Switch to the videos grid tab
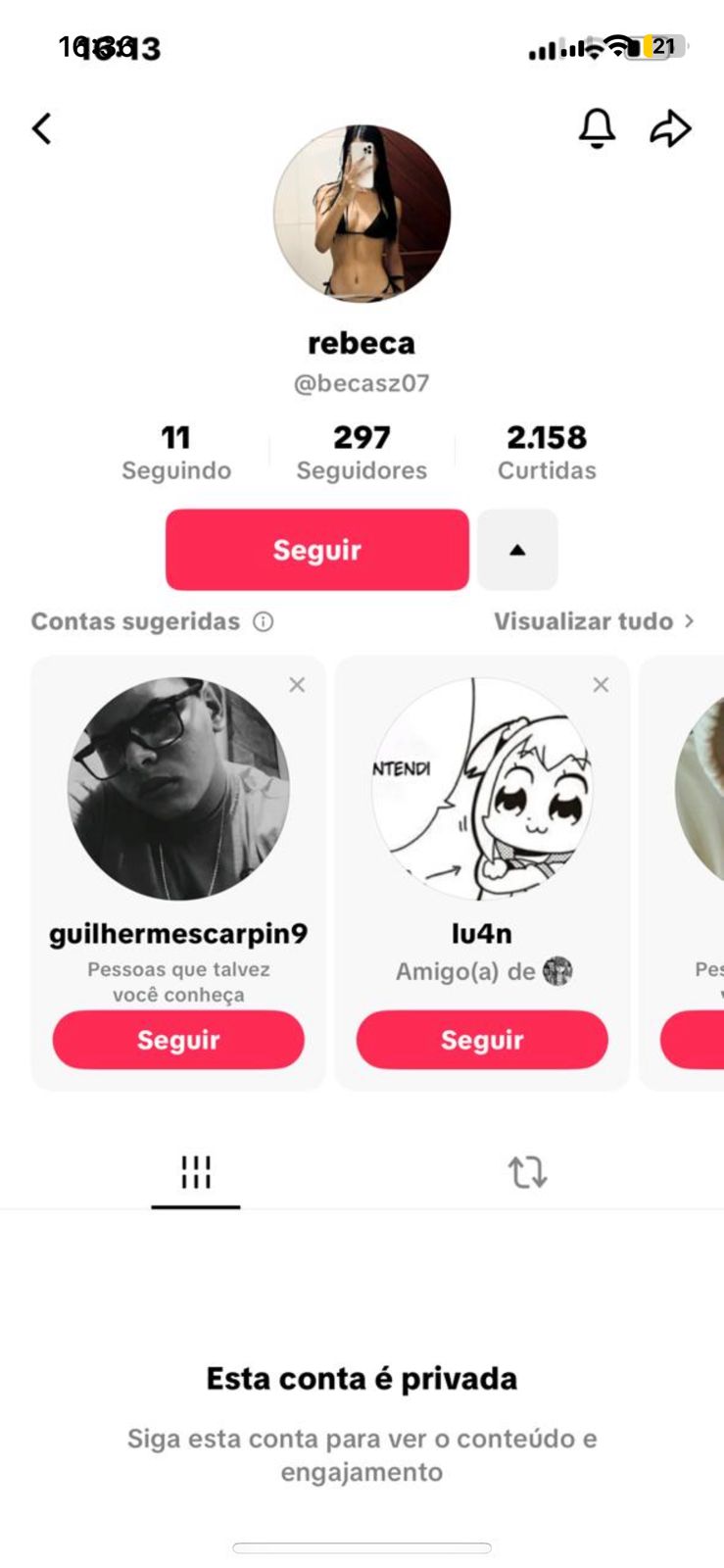Screen dimensions: 724x1568 click(196, 1172)
